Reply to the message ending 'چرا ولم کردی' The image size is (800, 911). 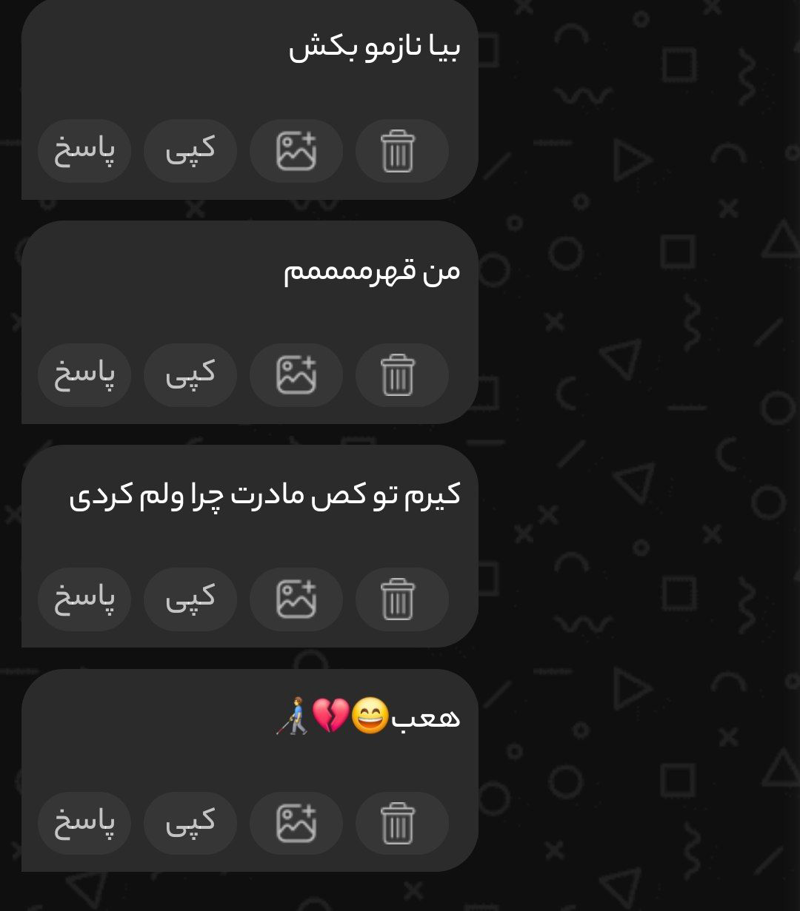point(84,599)
